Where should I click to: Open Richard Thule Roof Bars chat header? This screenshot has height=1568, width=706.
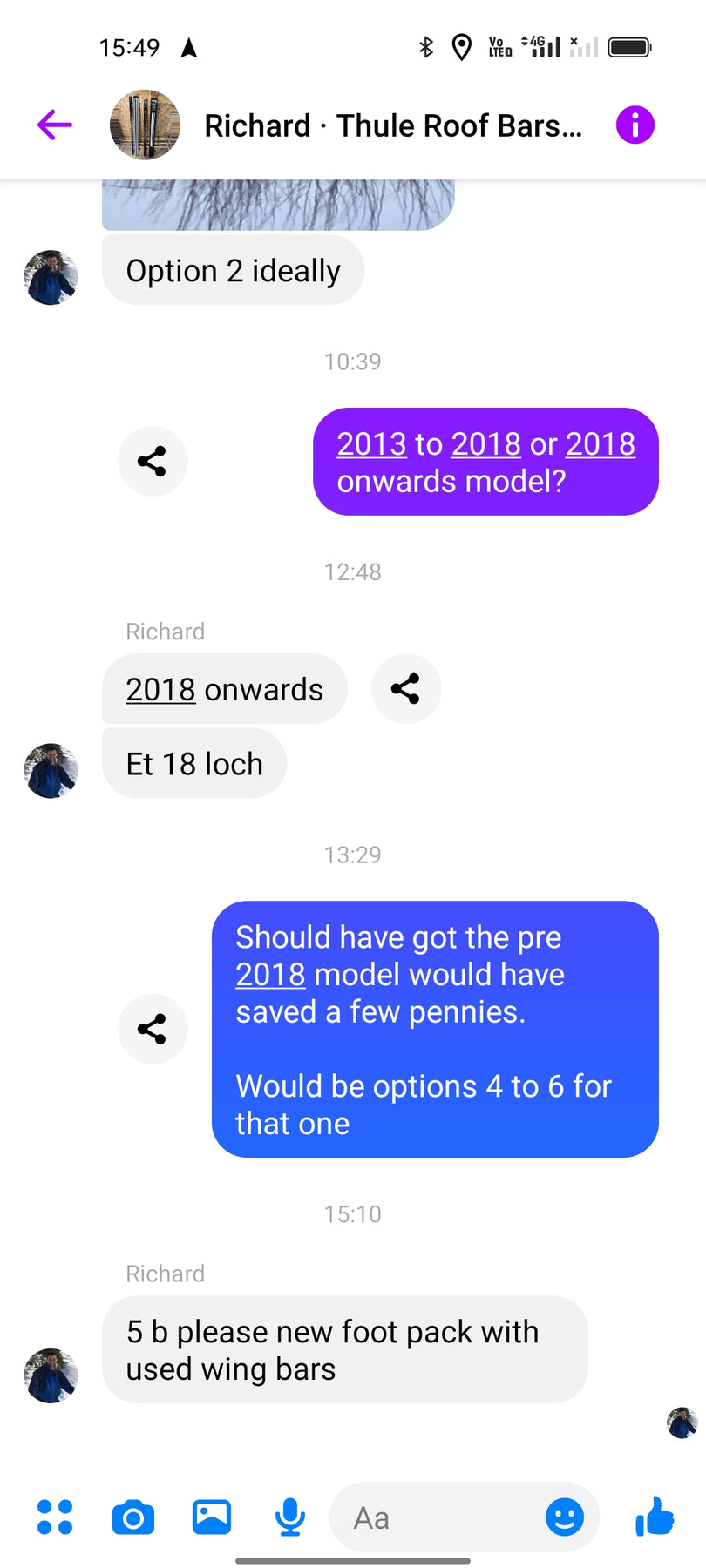click(x=392, y=125)
